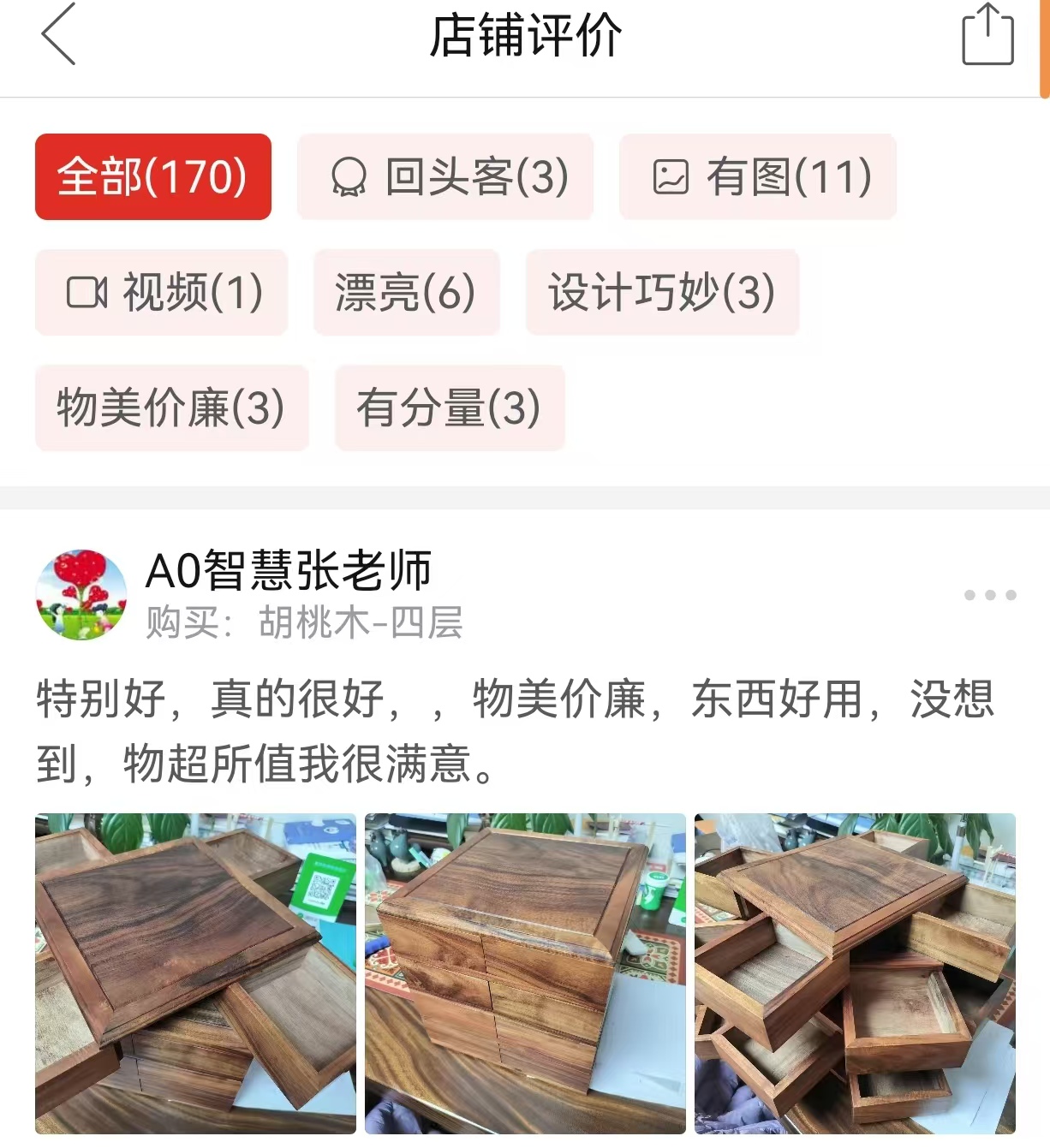The width and height of the screenshot is (1050, 1148).
Task: Select the 漂亮(6) tag
Action: point(405,292)
